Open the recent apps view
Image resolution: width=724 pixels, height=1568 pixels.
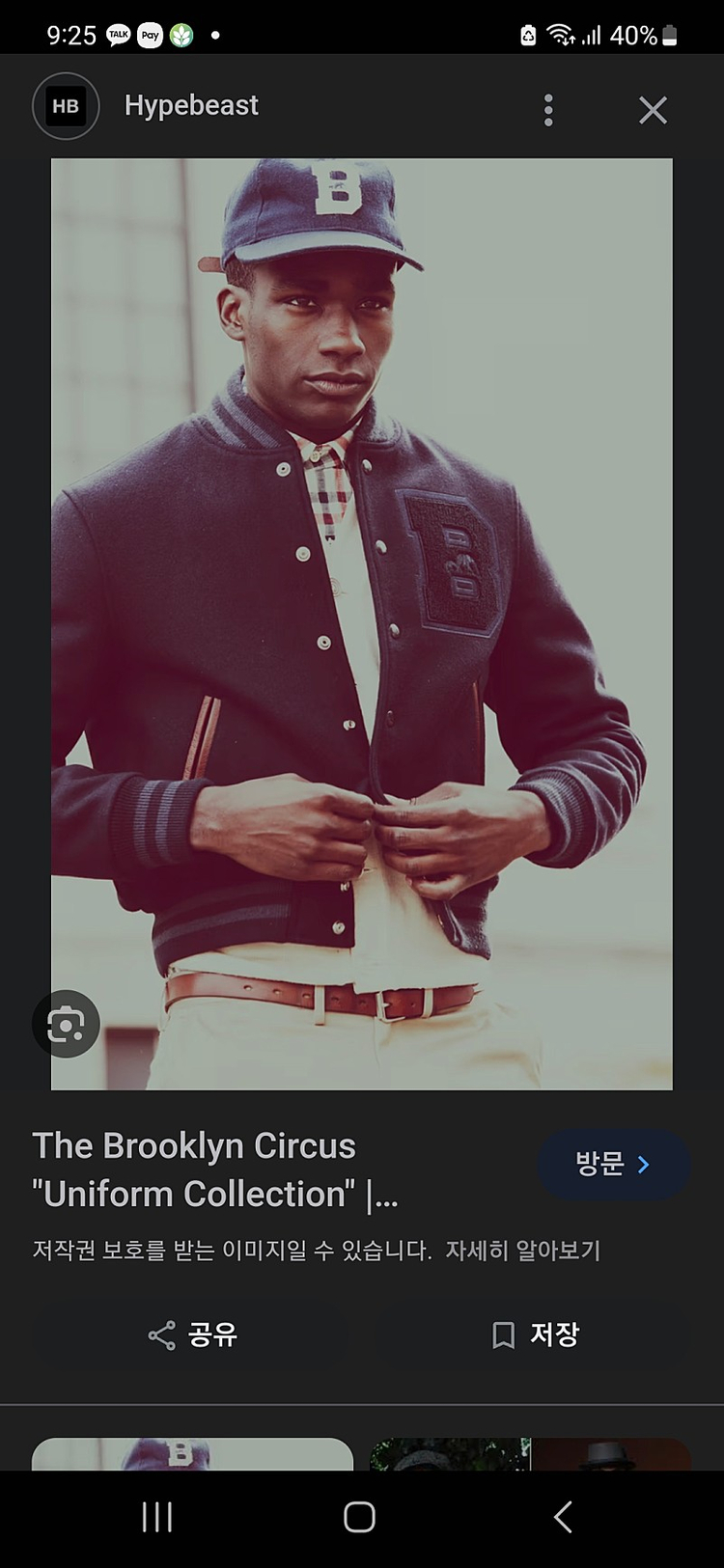click(x=156, y=1517)
